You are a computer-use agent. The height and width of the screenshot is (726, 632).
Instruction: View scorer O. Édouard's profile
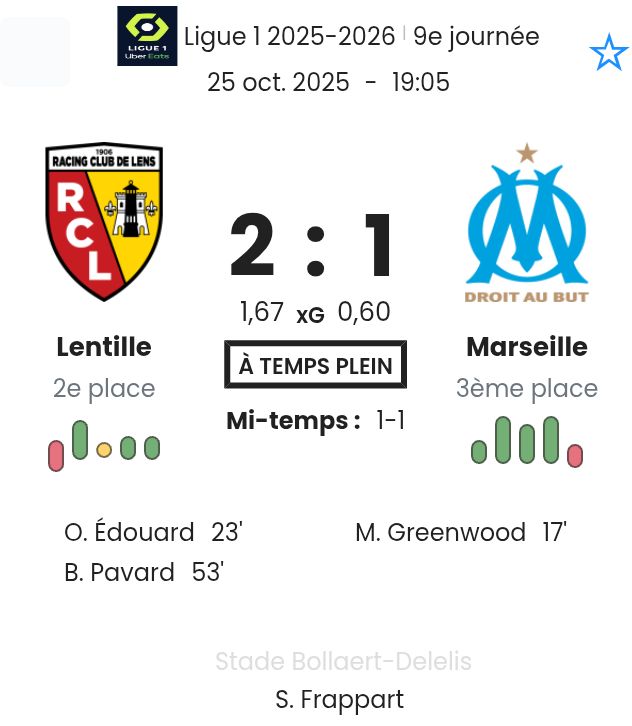(x=130, y=532)
